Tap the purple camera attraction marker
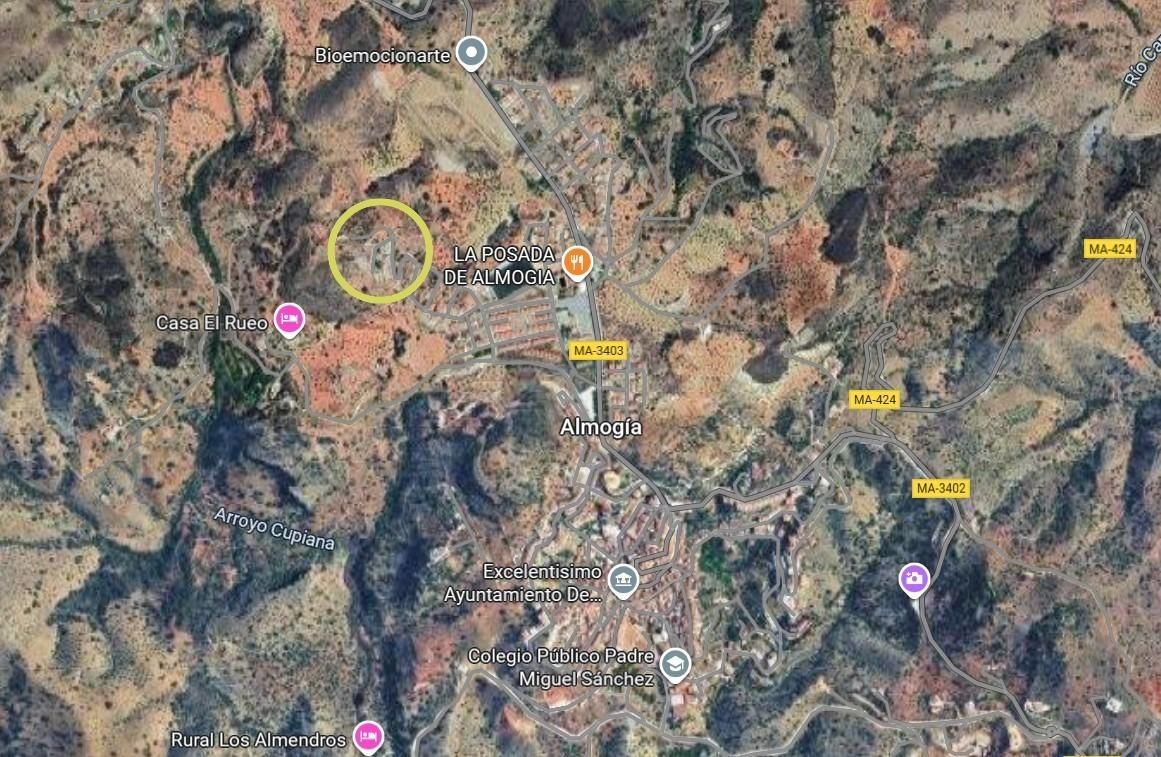Viewport: 1161px width, 757px height. pyautogui.click(x=913, y=578)
